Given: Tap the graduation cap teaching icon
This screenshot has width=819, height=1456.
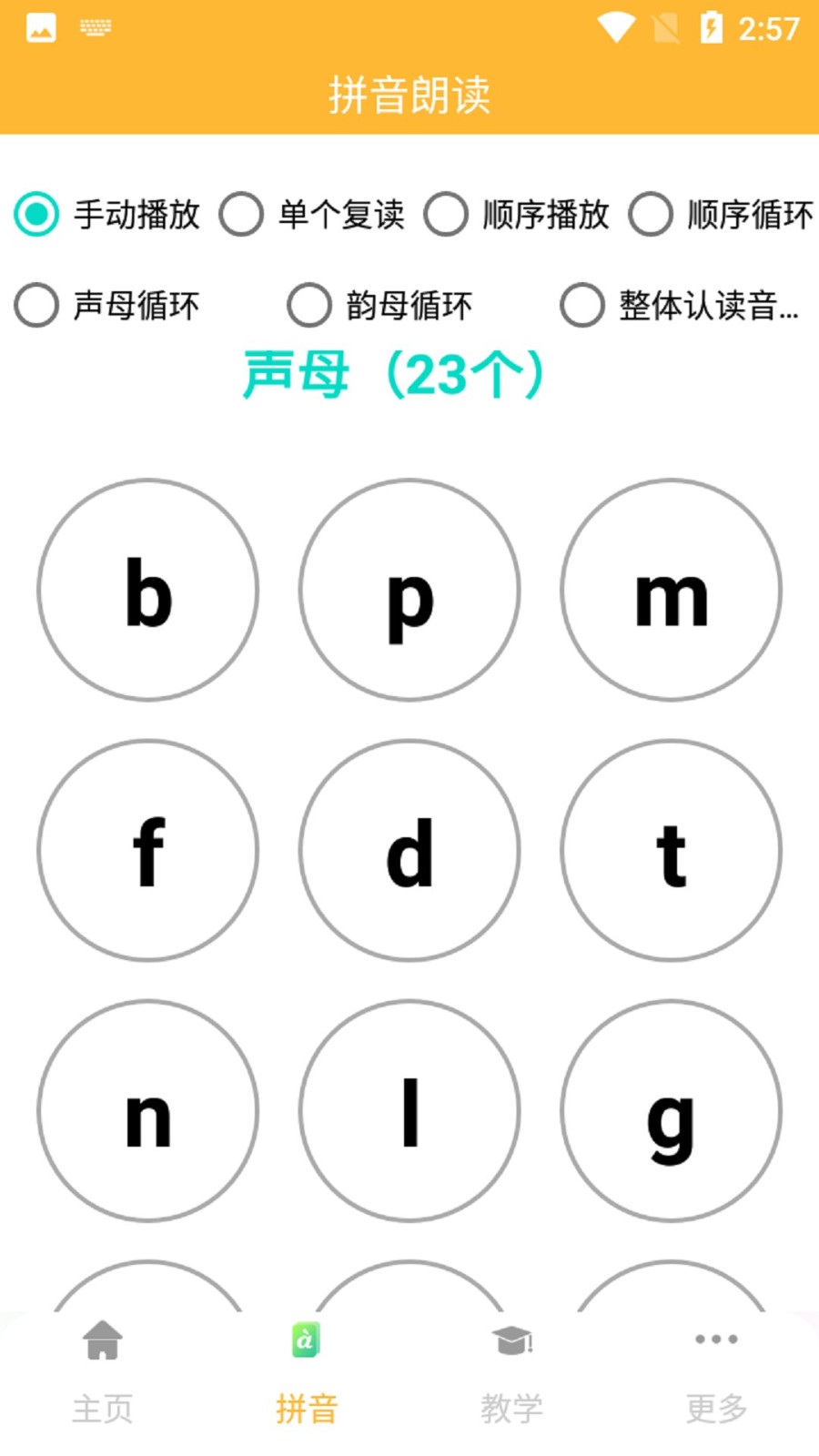Looking at the screenshot, I should pyautogui.click(x=511, y=1339).
